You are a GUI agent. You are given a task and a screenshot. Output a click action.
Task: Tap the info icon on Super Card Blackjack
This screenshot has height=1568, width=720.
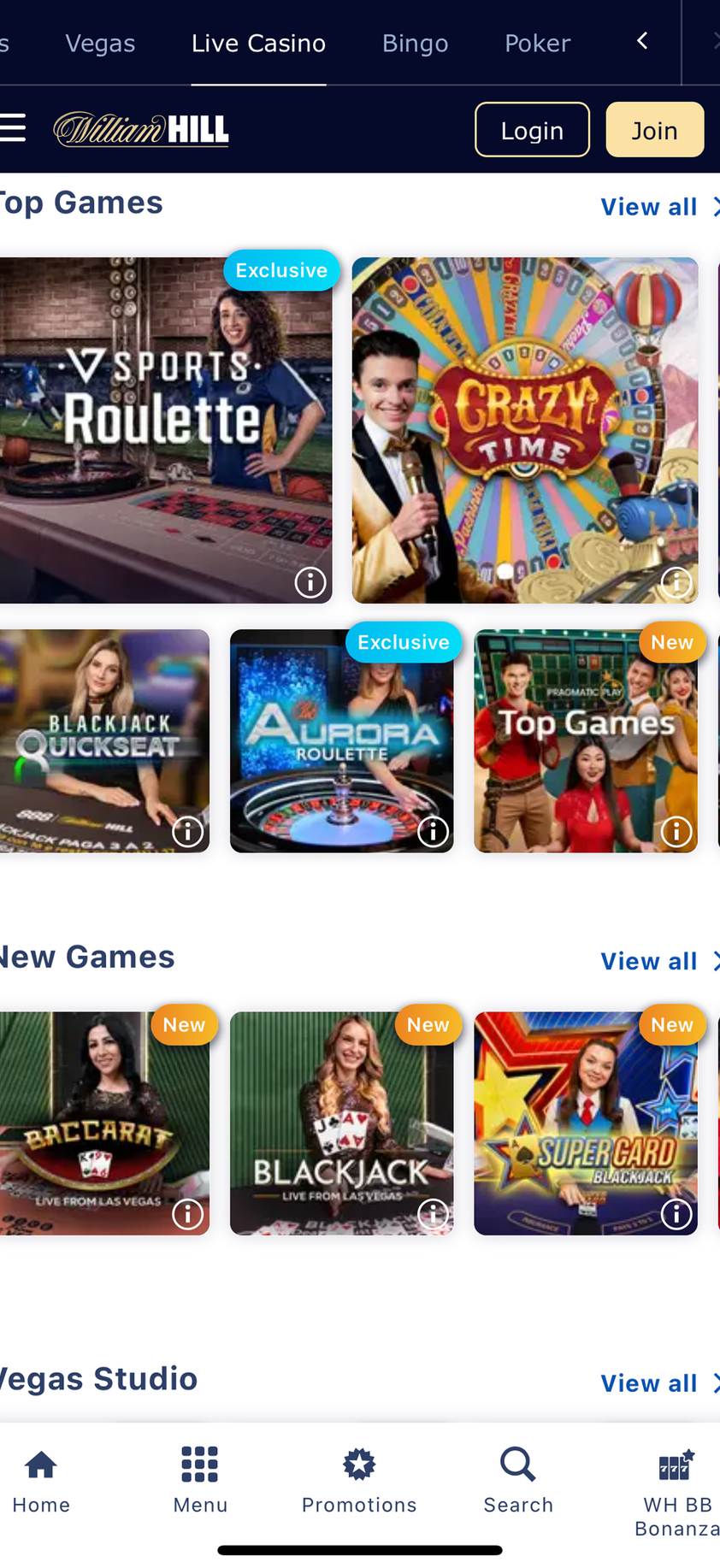tap(676, 1213)
